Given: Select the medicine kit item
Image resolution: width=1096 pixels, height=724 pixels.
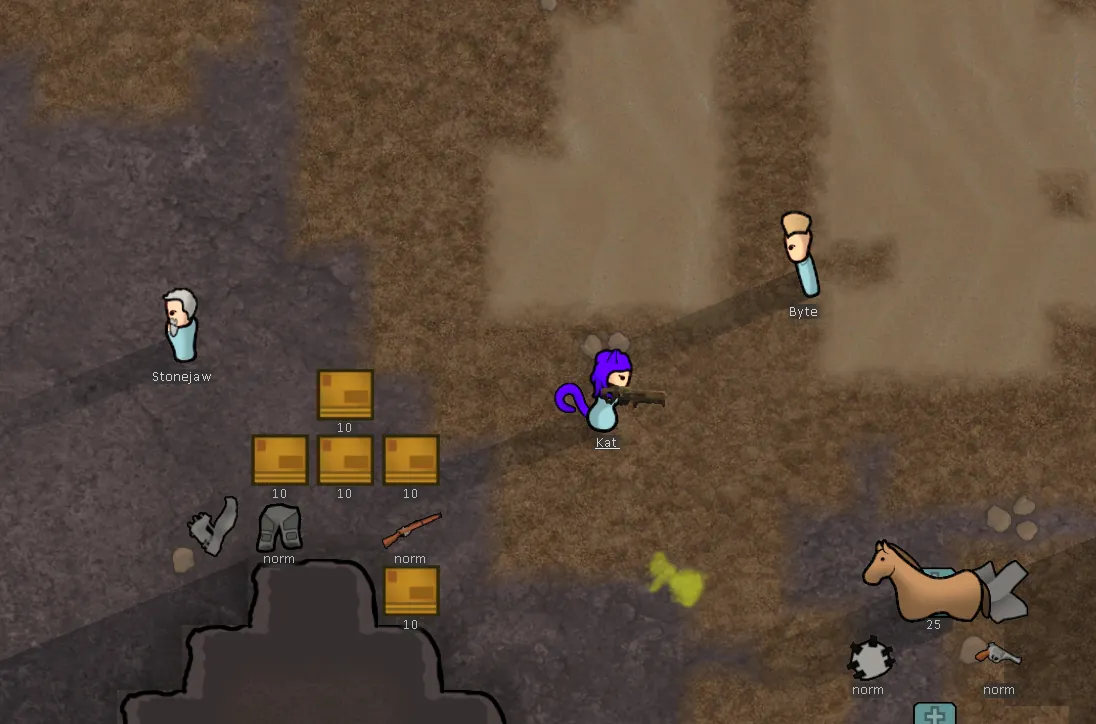Looking at the screenshot, I should 934,714.
